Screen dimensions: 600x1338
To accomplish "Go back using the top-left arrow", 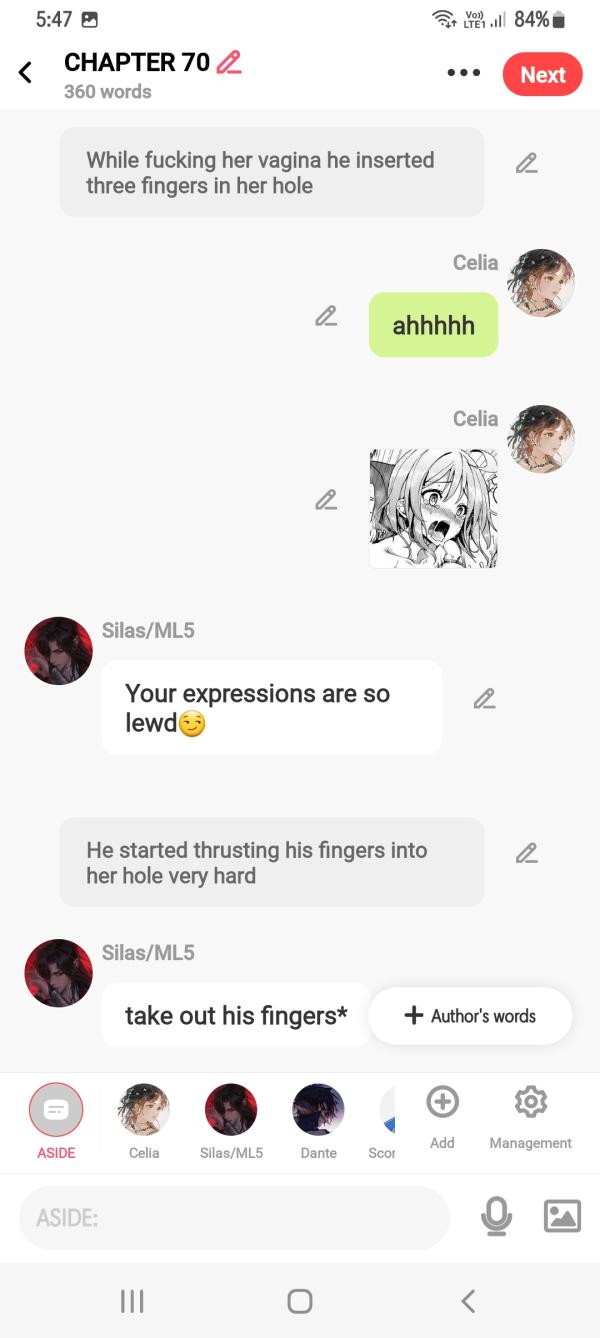I will tap(26, 73).
